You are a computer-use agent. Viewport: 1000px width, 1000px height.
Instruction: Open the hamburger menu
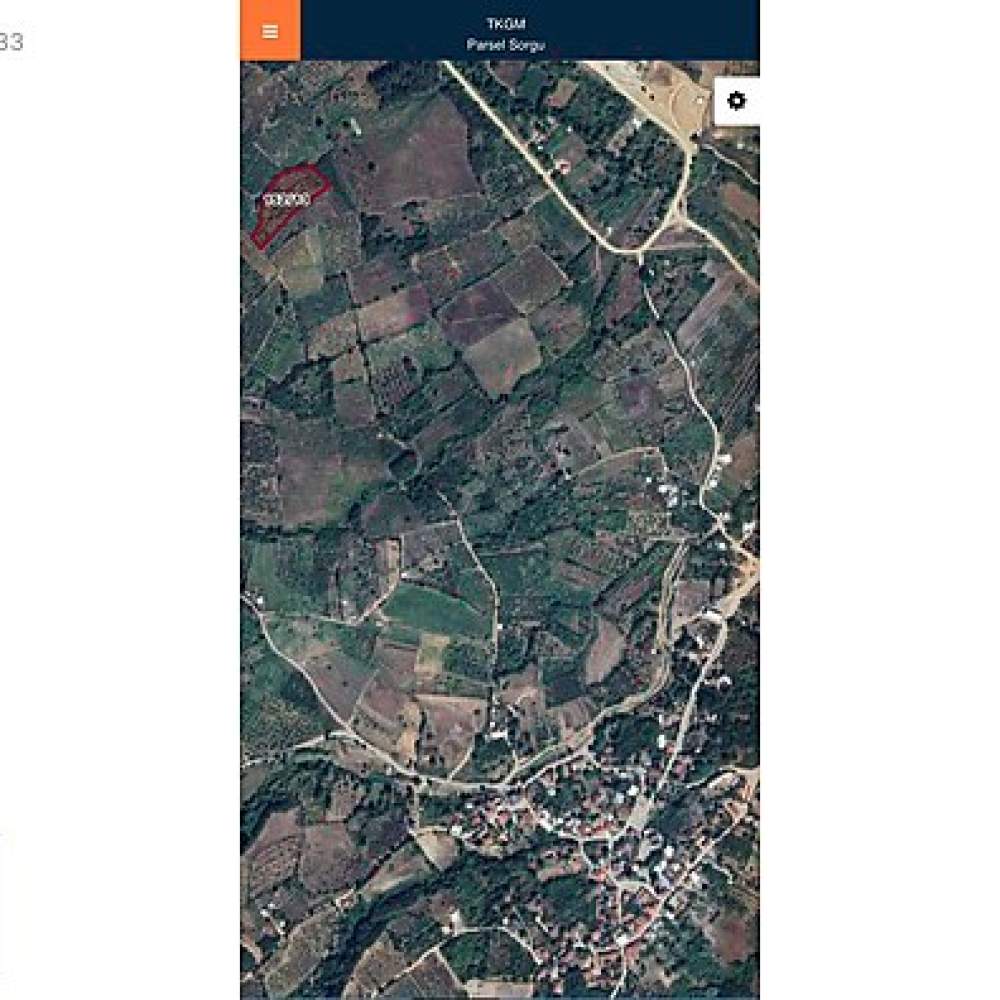point(270,30)
